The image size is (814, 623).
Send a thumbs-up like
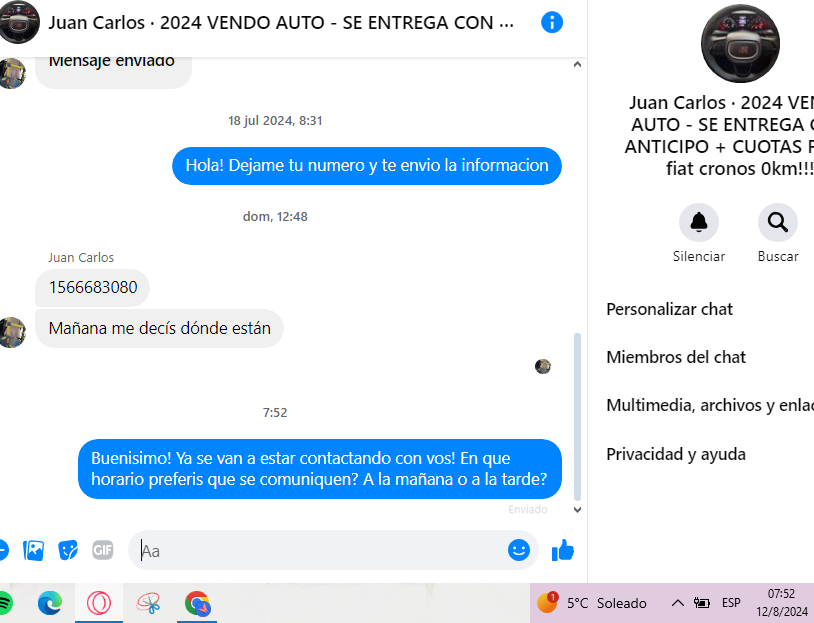point(562,550)
